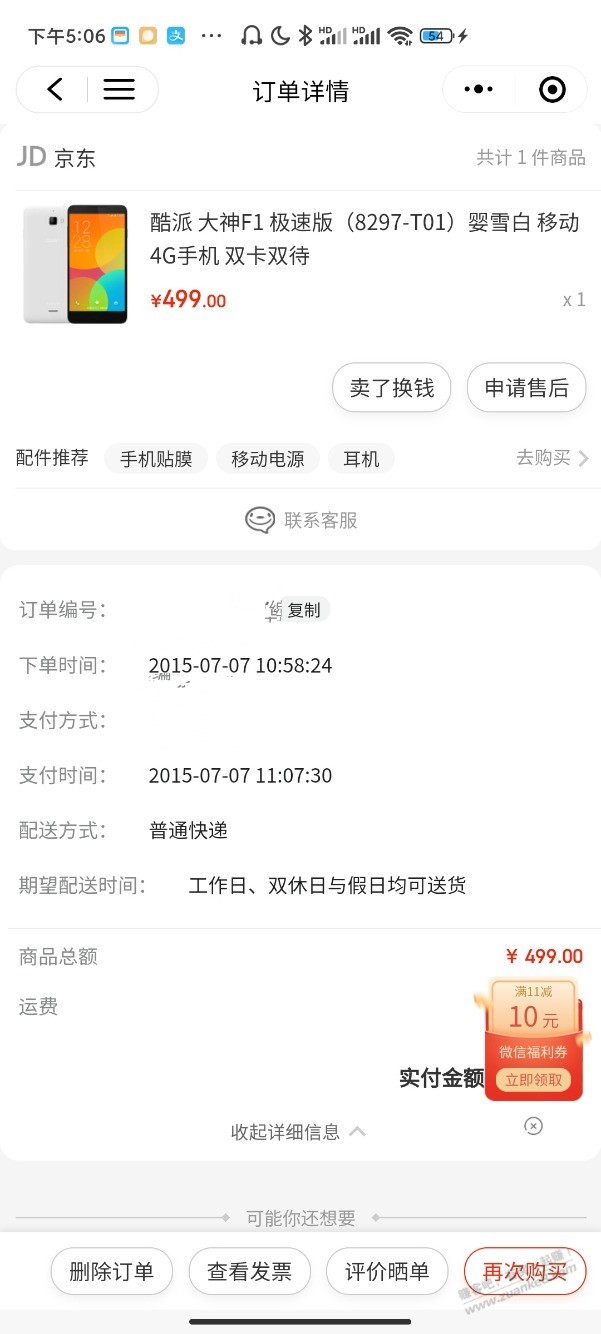View the invoice with 查看发票
Screen dimensions: 601x1334
(249, 1272)
